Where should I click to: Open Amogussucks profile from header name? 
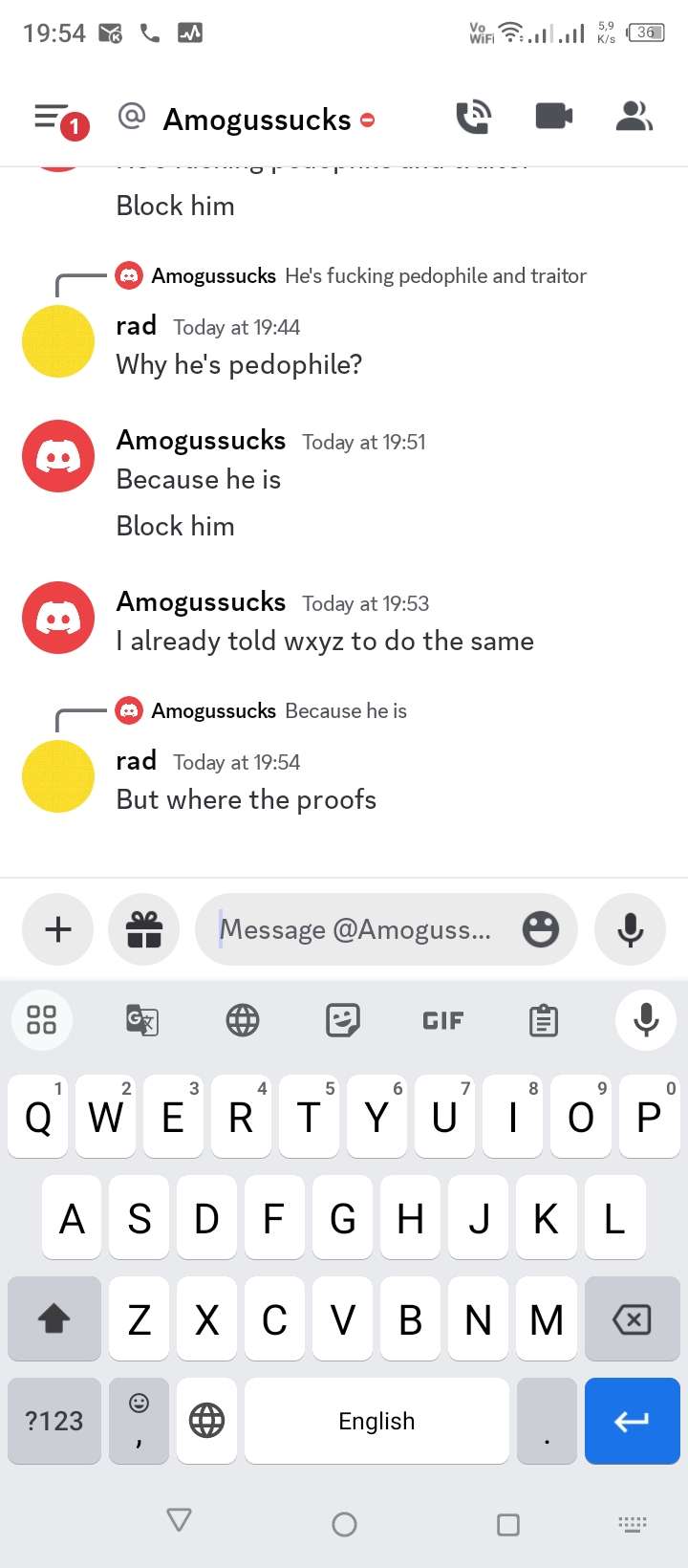[x=257, y=120]
